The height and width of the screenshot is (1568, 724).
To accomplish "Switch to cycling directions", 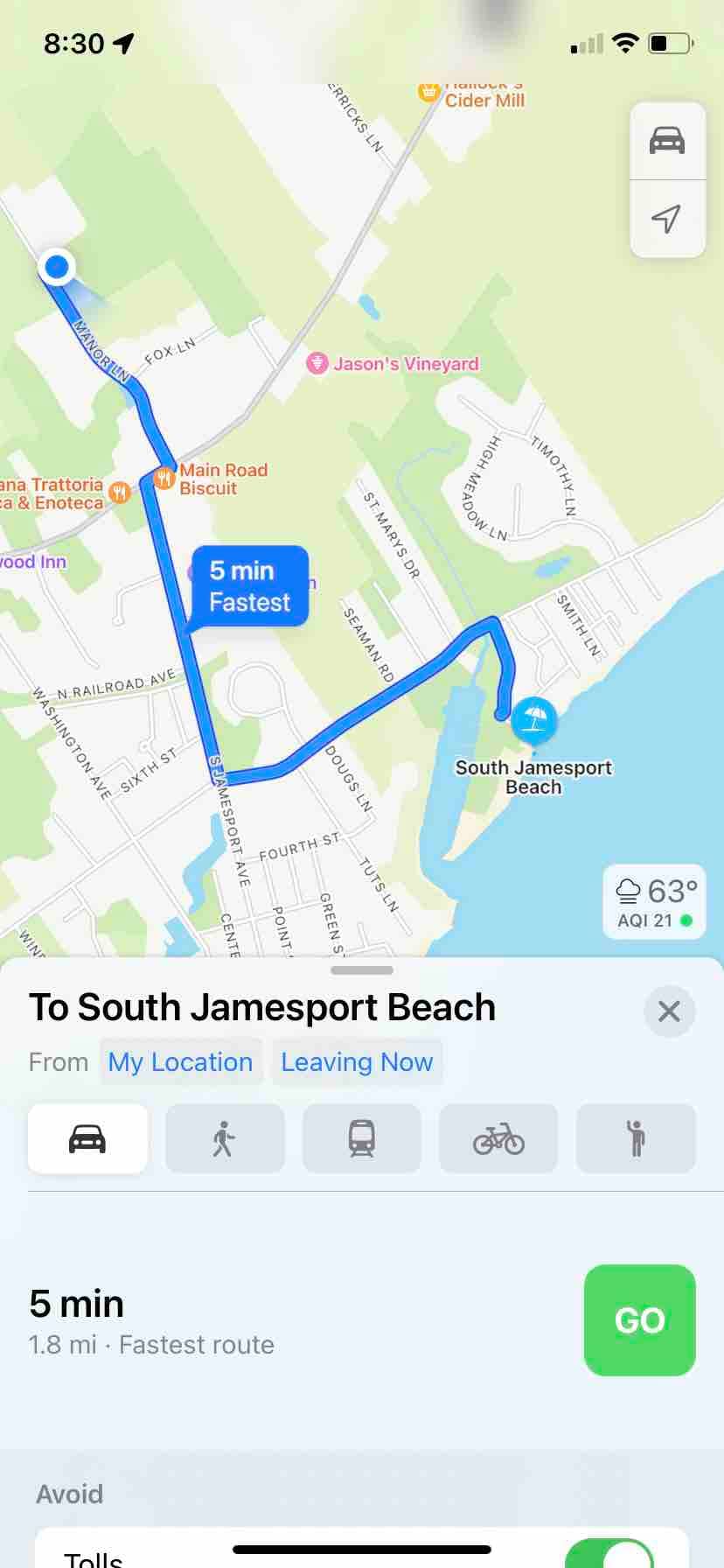I will 498,1138.
